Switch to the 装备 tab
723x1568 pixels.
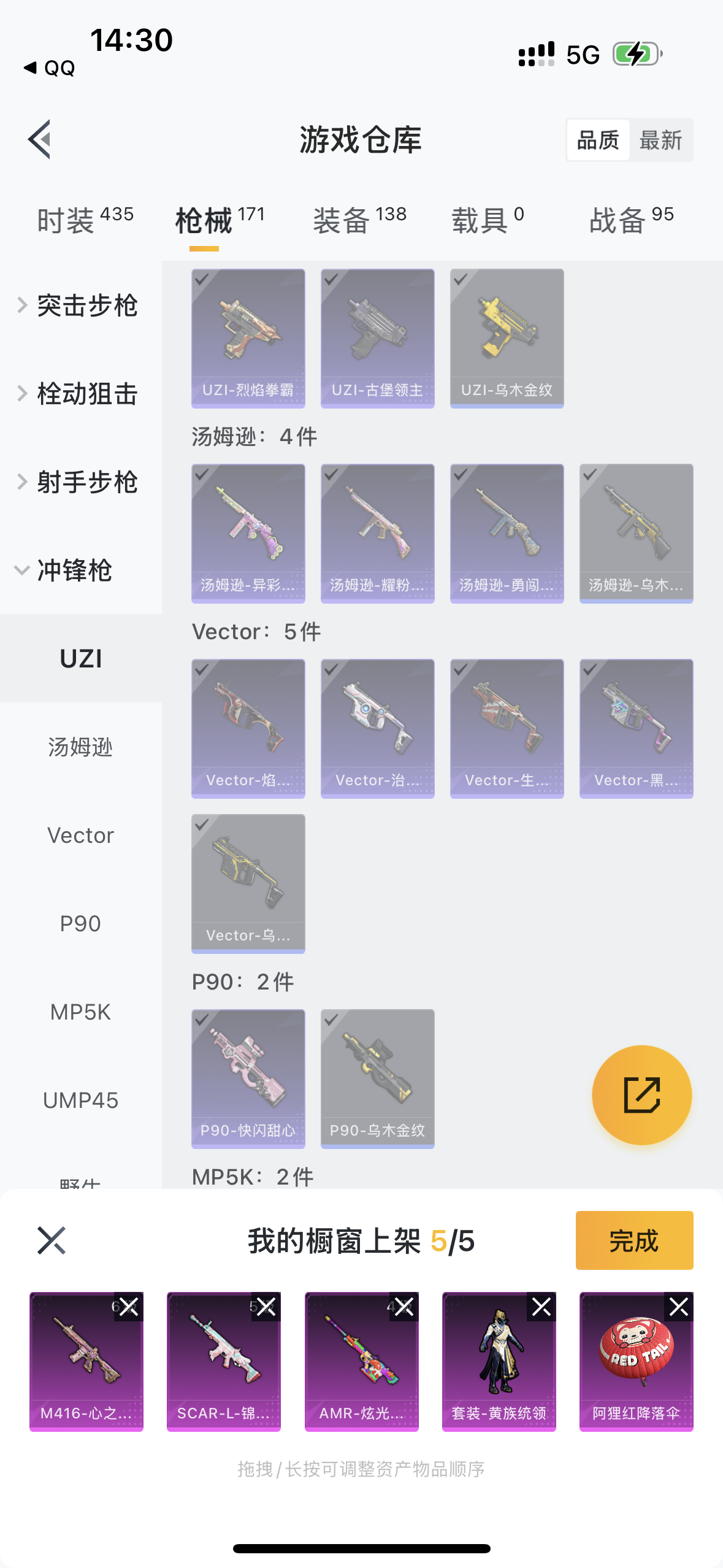coord(360,220)
